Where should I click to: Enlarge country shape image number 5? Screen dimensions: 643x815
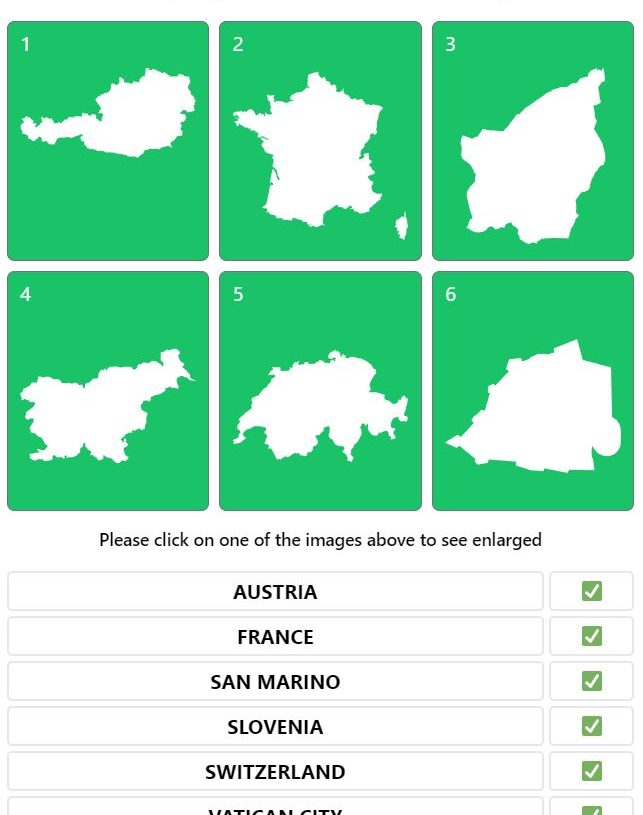(320, 391)
